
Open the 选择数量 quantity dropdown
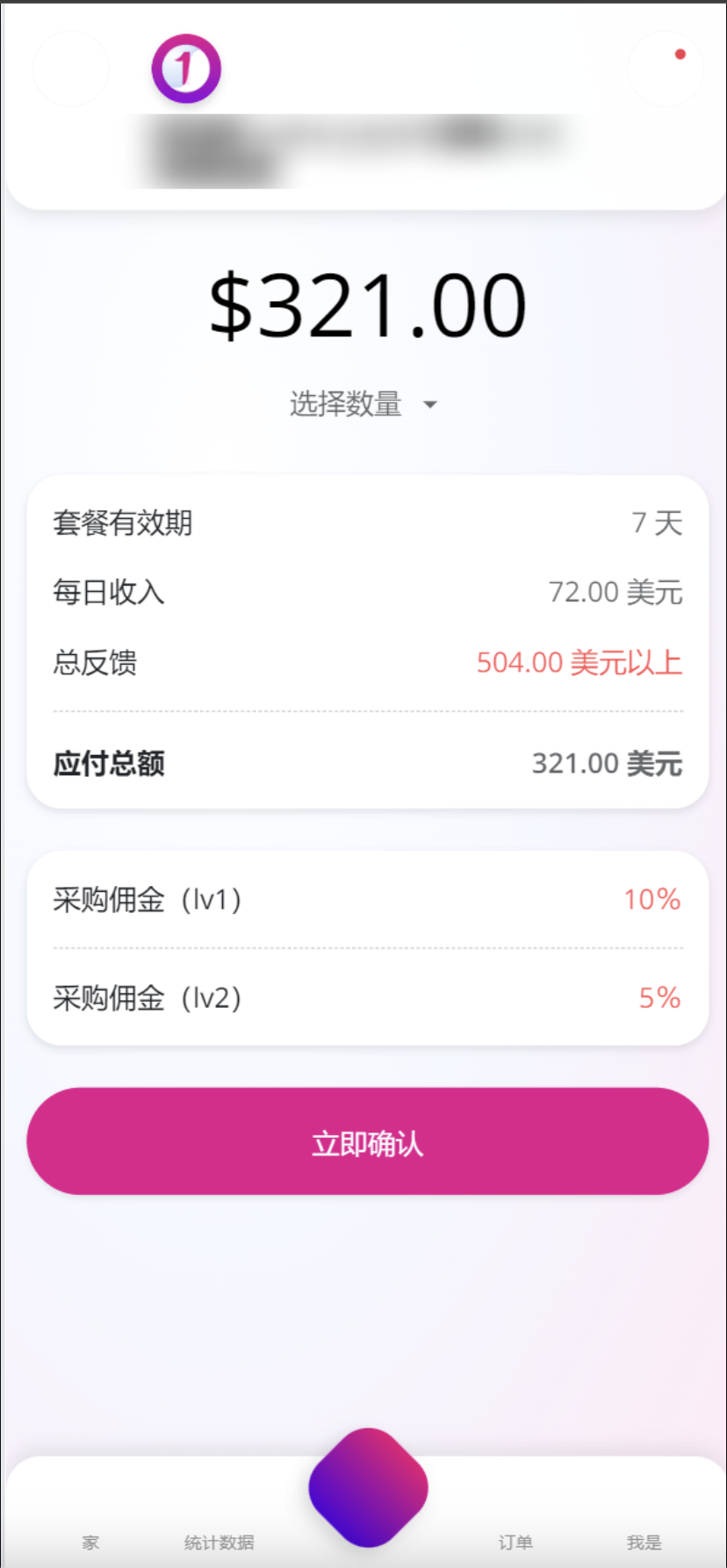[363, 405]
